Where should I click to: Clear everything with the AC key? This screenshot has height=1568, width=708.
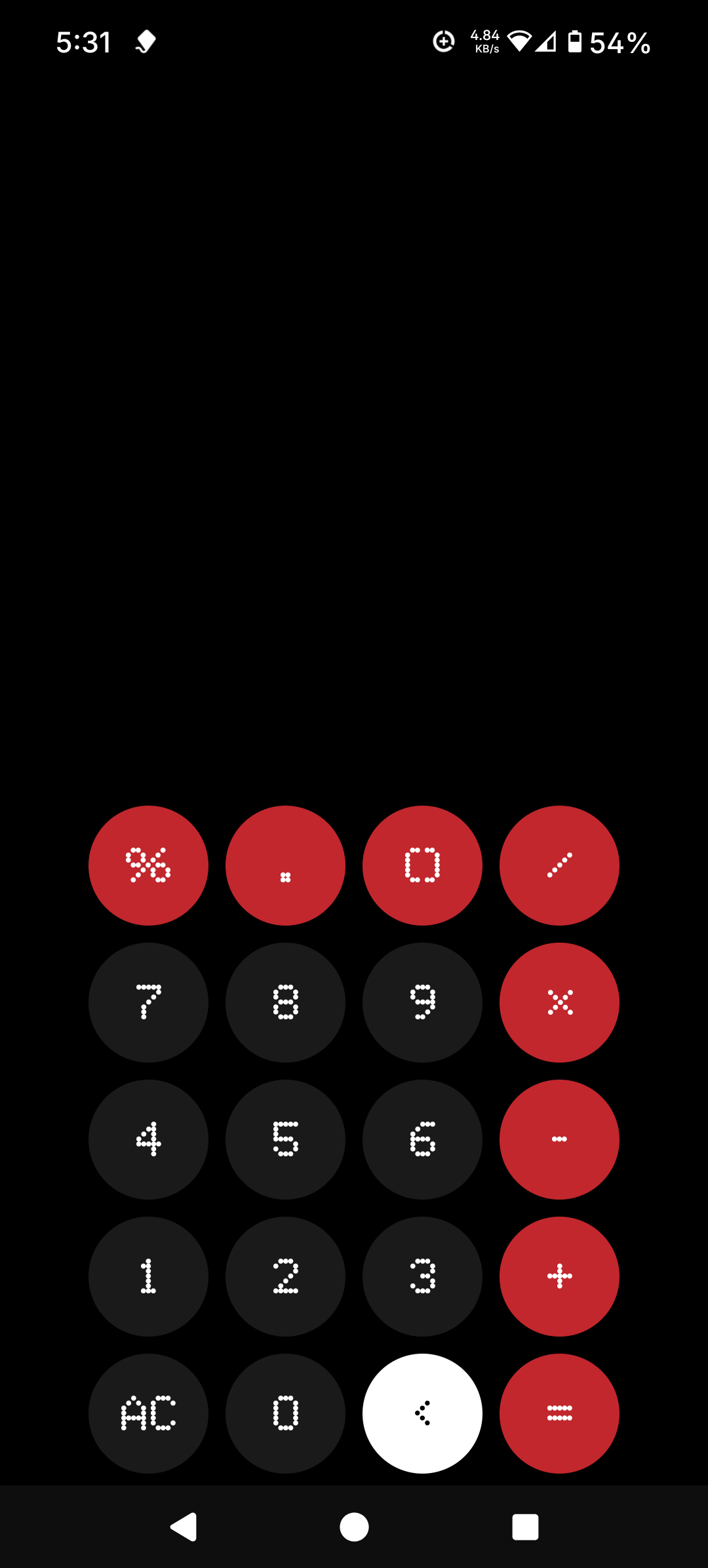coord(148,1413)
